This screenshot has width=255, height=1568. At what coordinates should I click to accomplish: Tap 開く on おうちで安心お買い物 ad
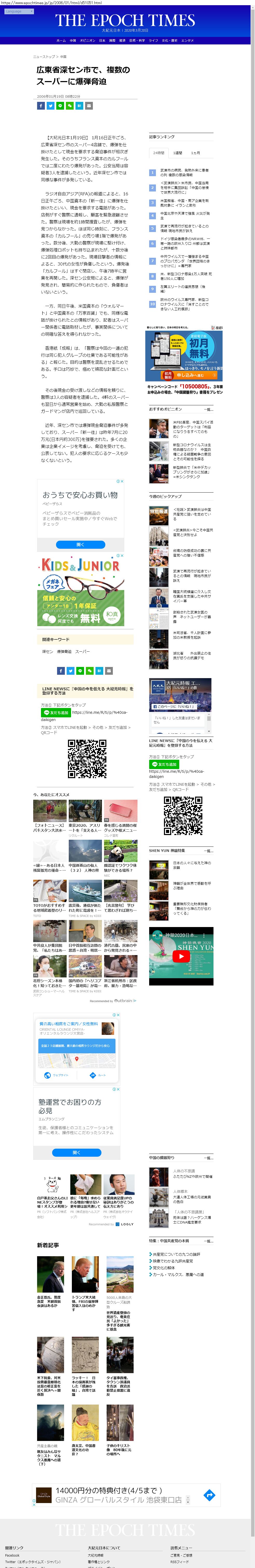point(80,544)
